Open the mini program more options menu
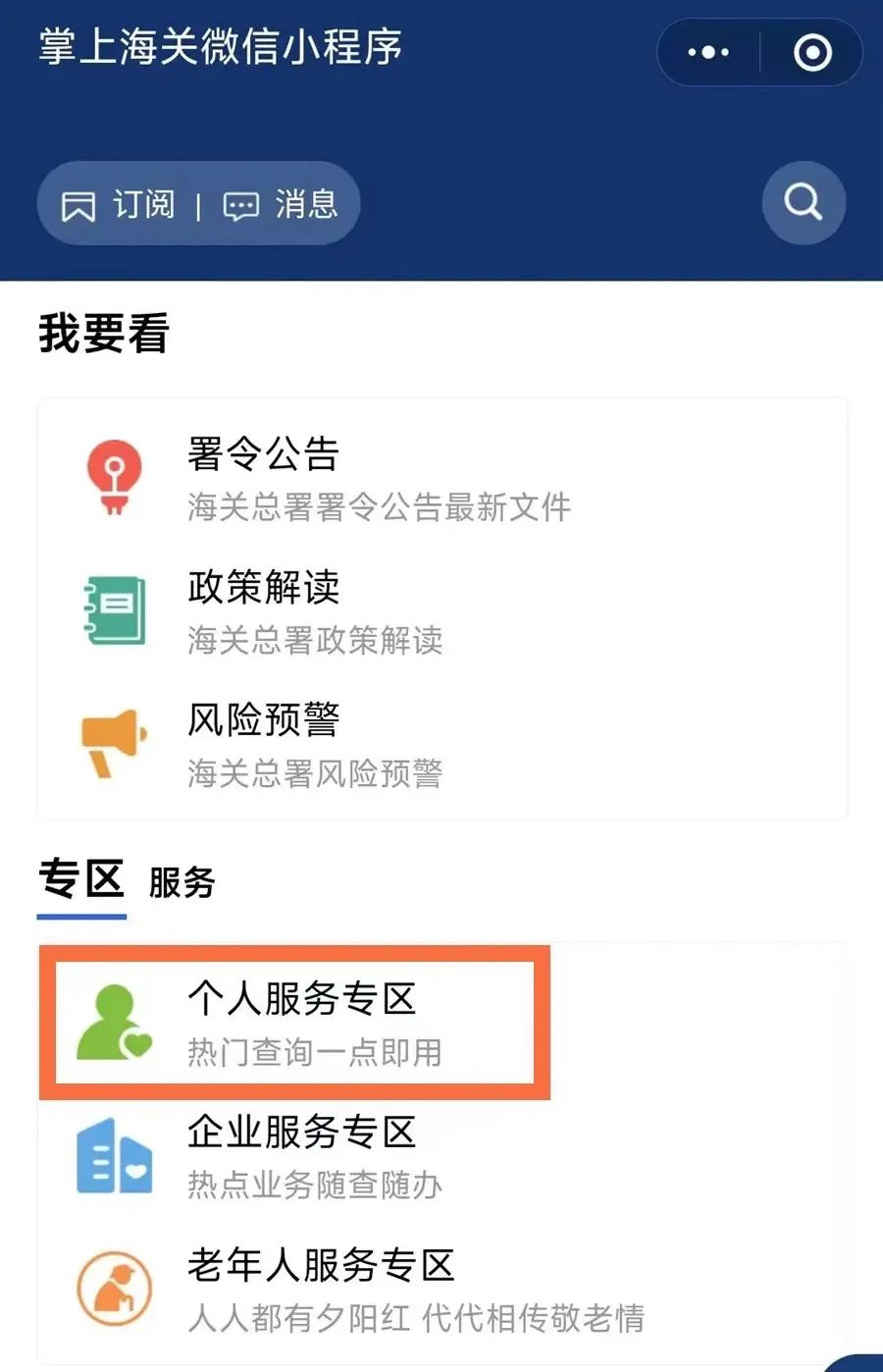Viewport: 883px width, 1372px height. click(x=708, y=53)
